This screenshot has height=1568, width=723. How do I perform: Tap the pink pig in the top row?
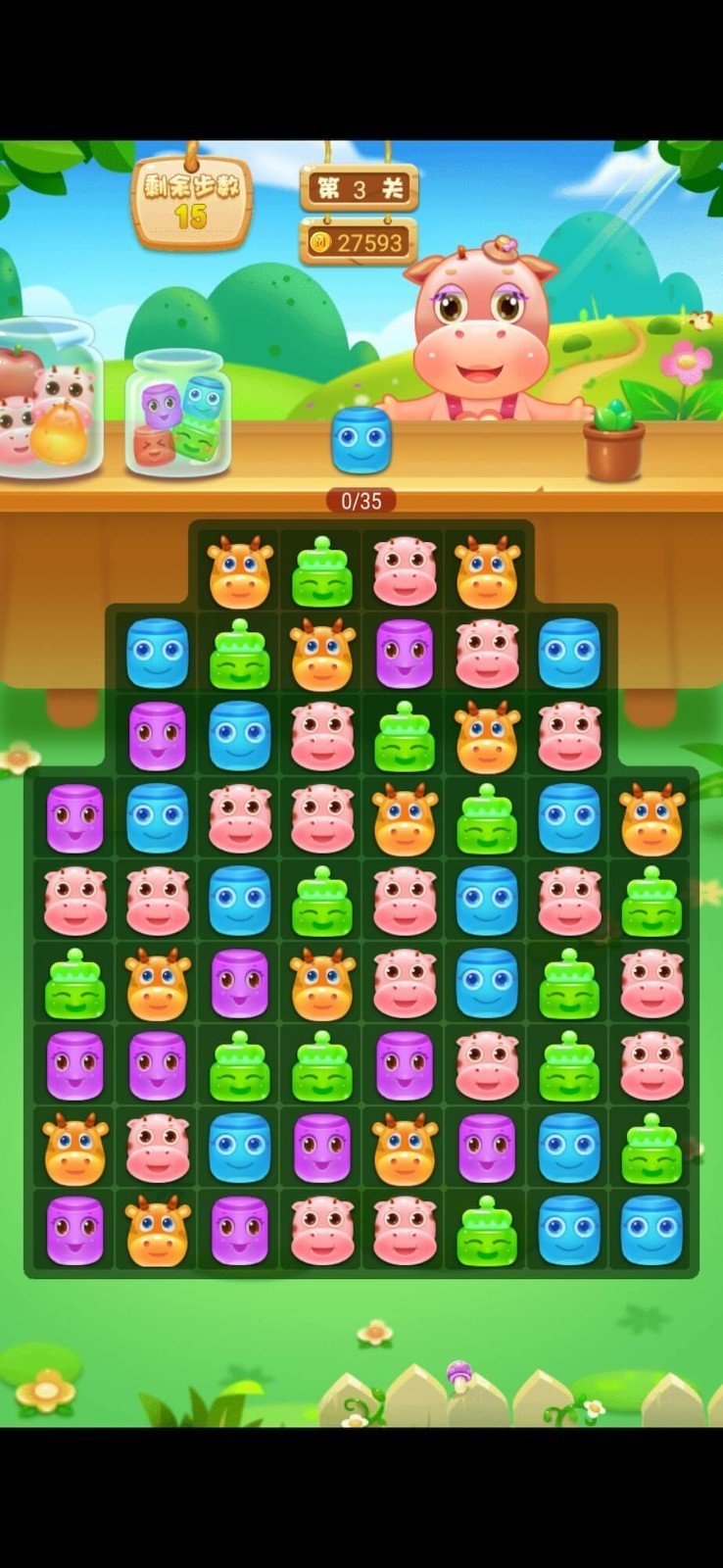click(x=405, y=571)
